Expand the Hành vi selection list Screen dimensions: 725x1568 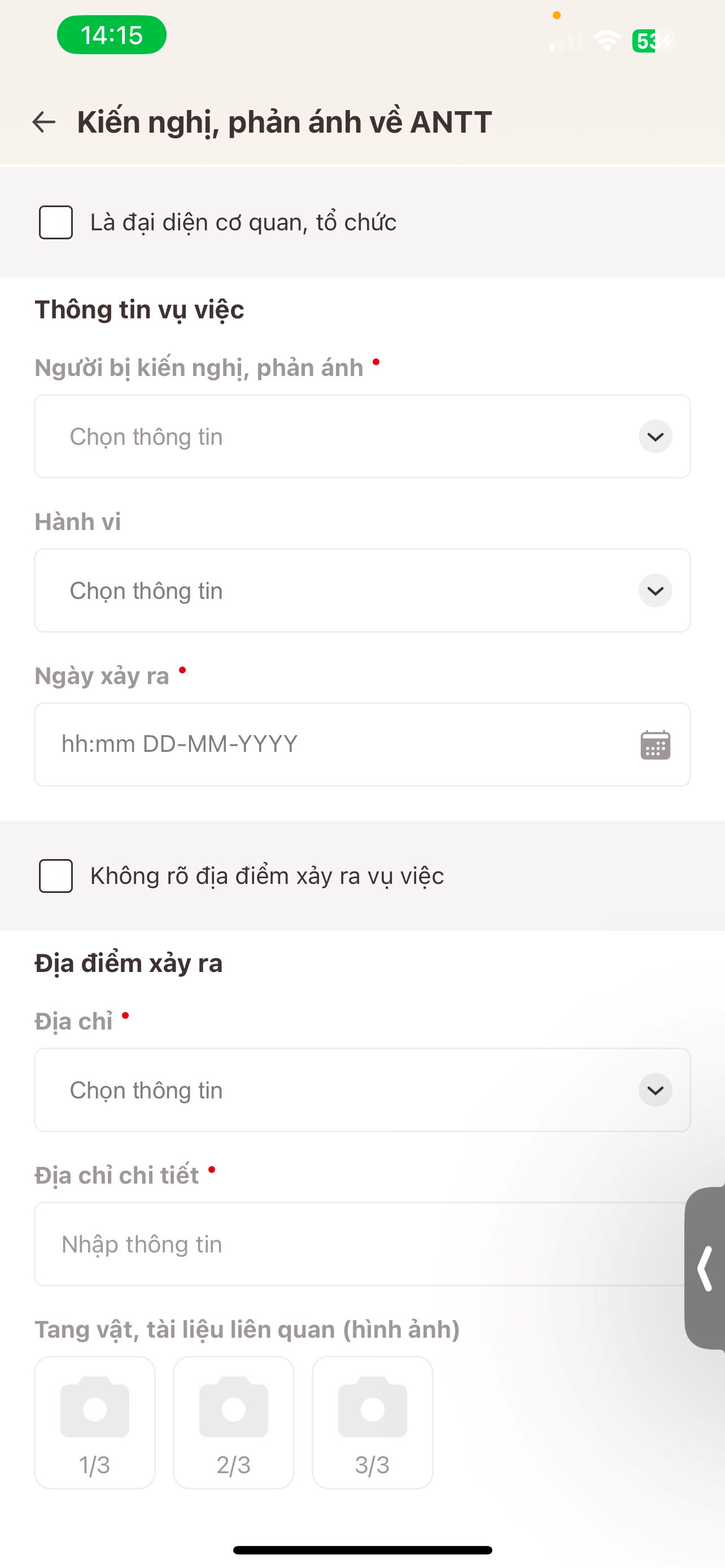[x=363, y=590]
